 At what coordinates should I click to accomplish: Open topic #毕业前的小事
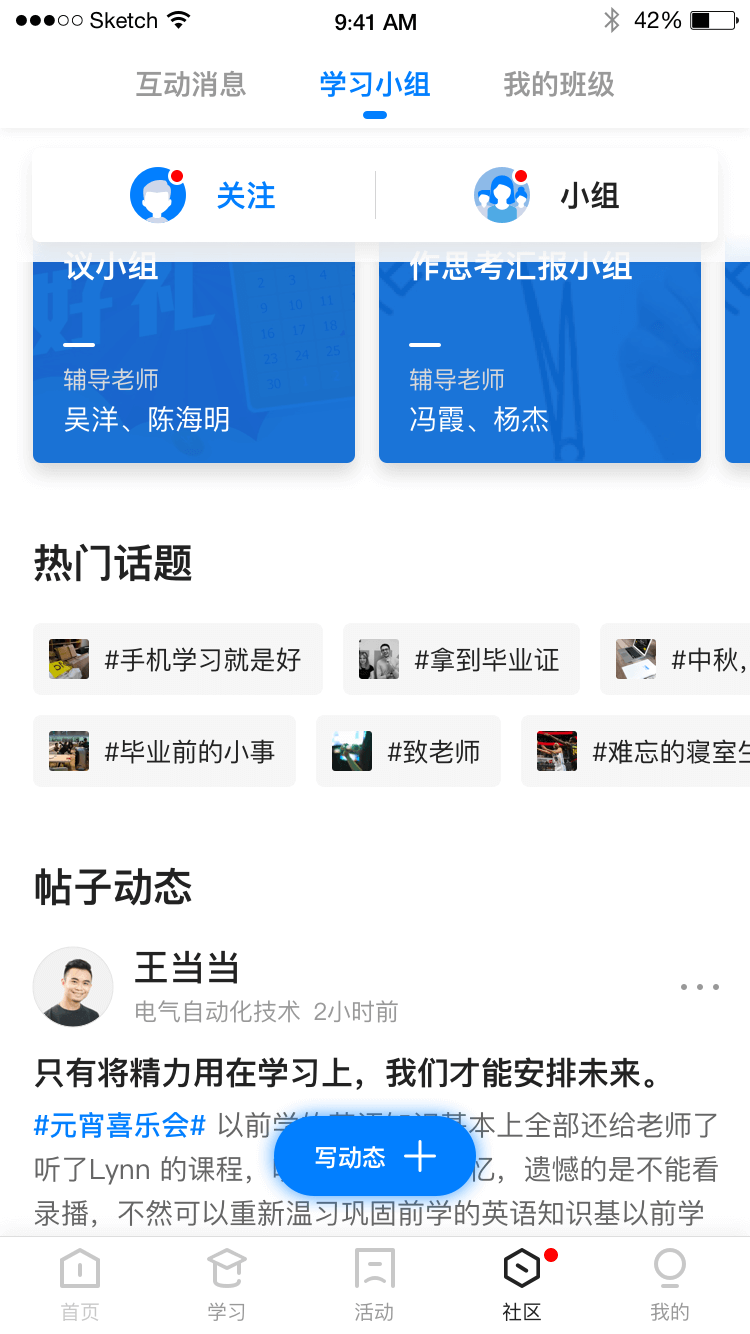pyautogui.click(x=164, y=751)
